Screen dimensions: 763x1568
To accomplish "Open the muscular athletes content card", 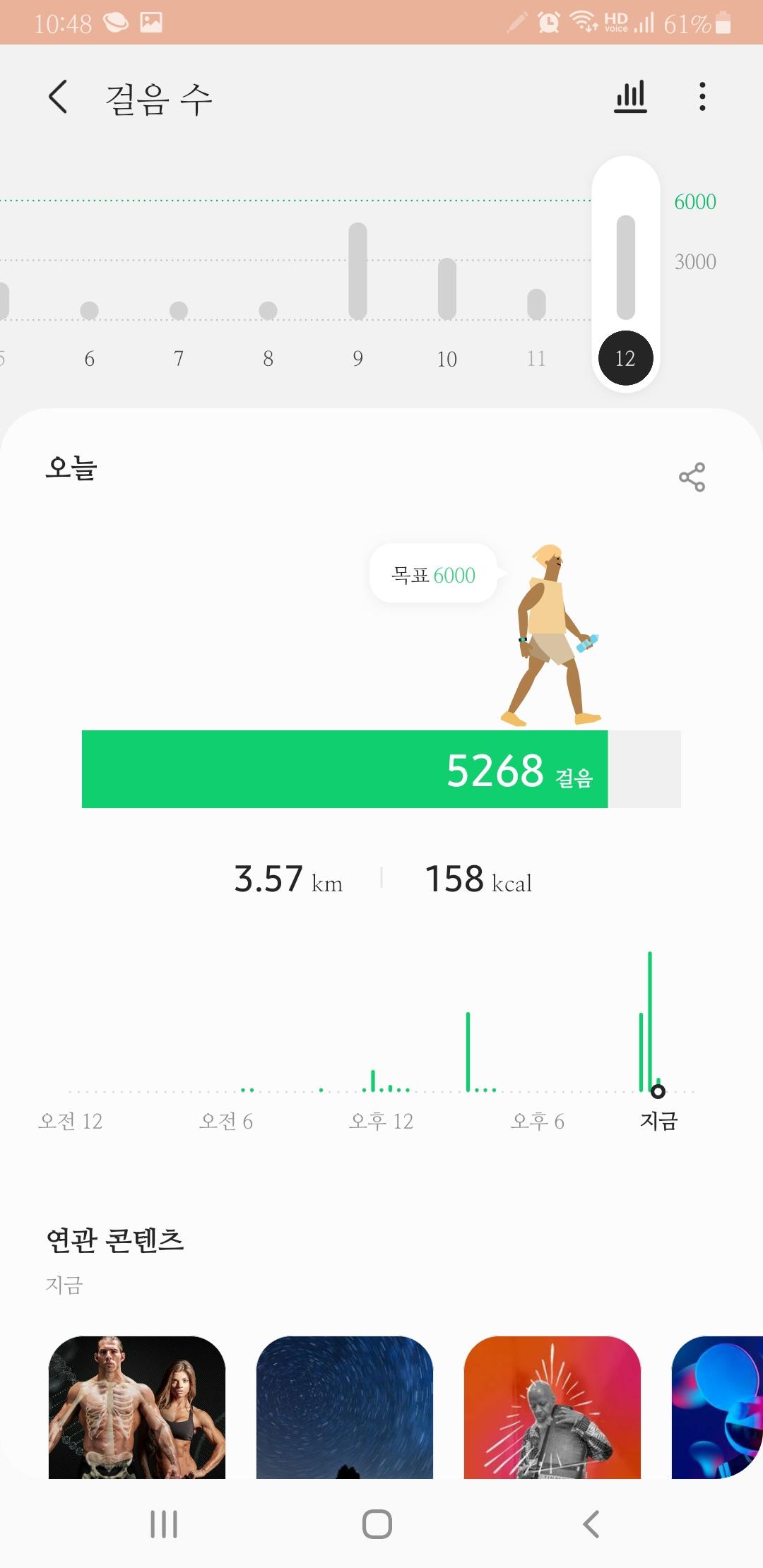I will click(x=137, y=1407).
